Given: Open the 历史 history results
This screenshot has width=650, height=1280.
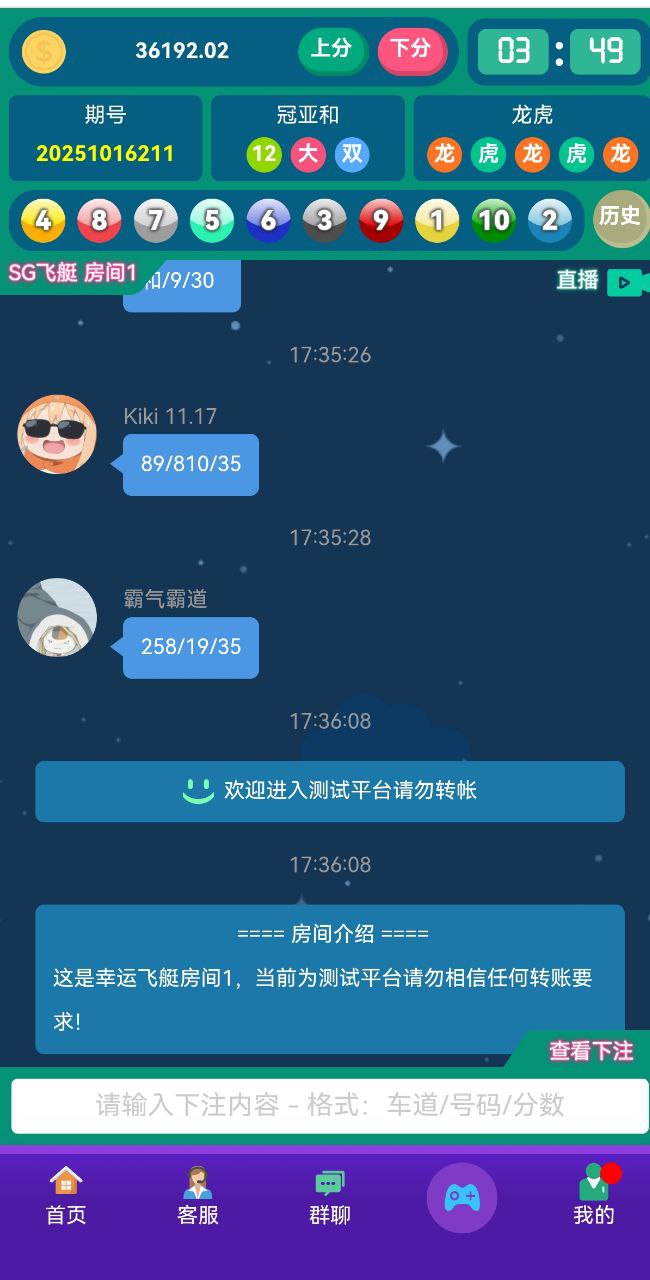Looking at the screenshot, I should [x=620, y=217].
